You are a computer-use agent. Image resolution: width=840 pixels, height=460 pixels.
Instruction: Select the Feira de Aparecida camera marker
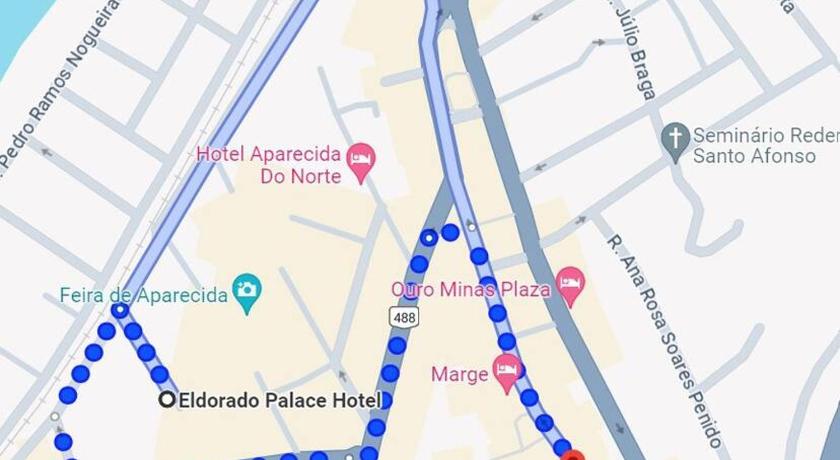click(x=246, y=293)
